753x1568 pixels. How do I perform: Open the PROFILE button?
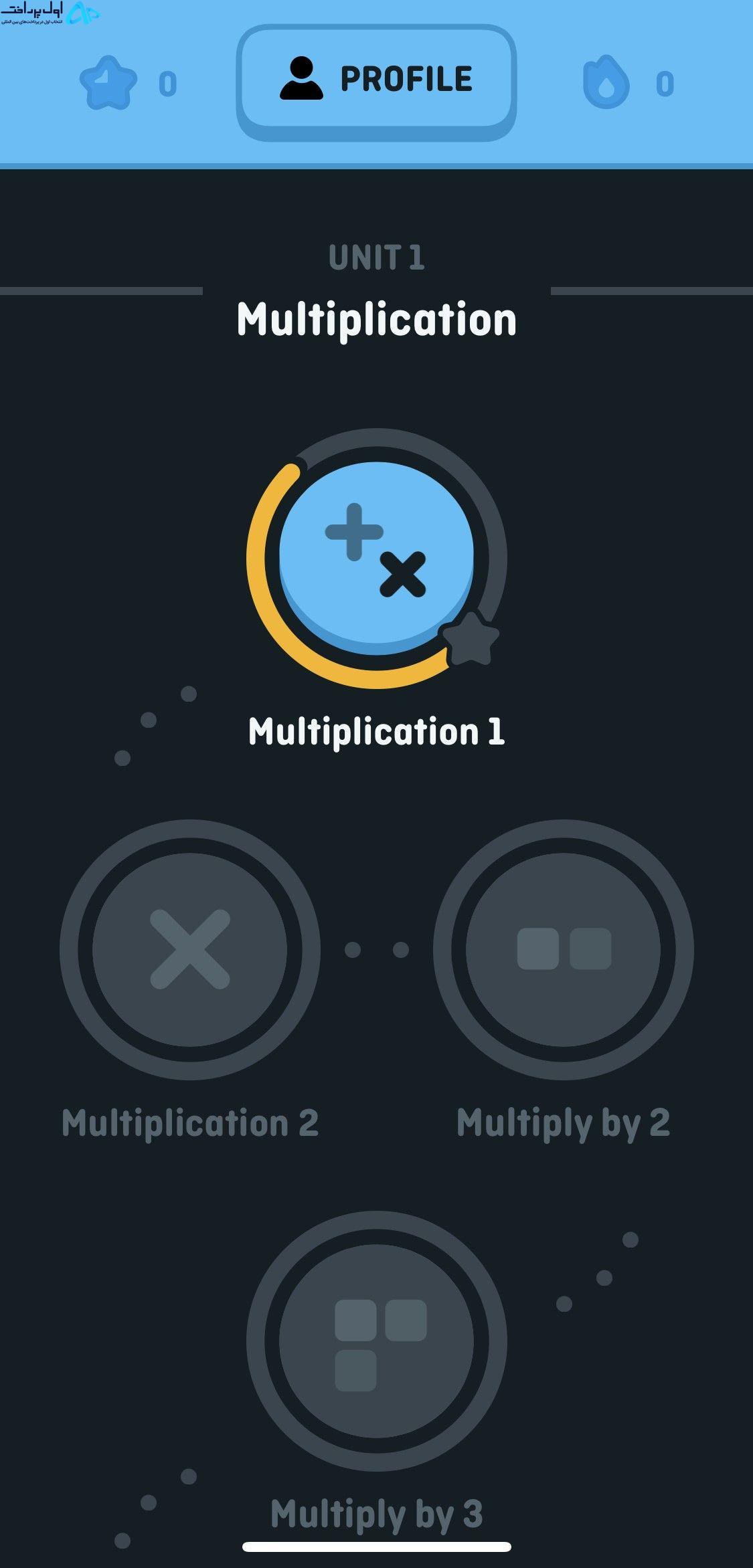coord(376,82)
